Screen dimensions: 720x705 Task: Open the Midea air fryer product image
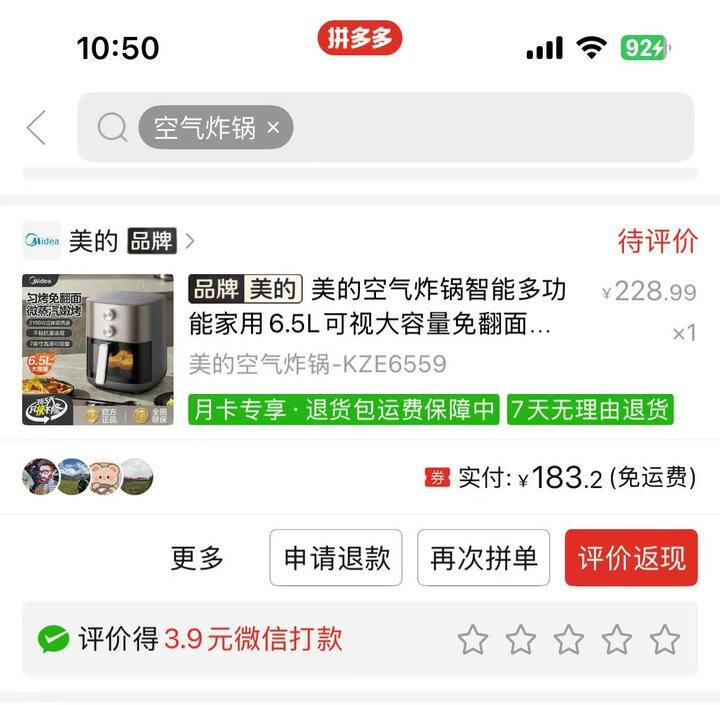tap(98, 349)
